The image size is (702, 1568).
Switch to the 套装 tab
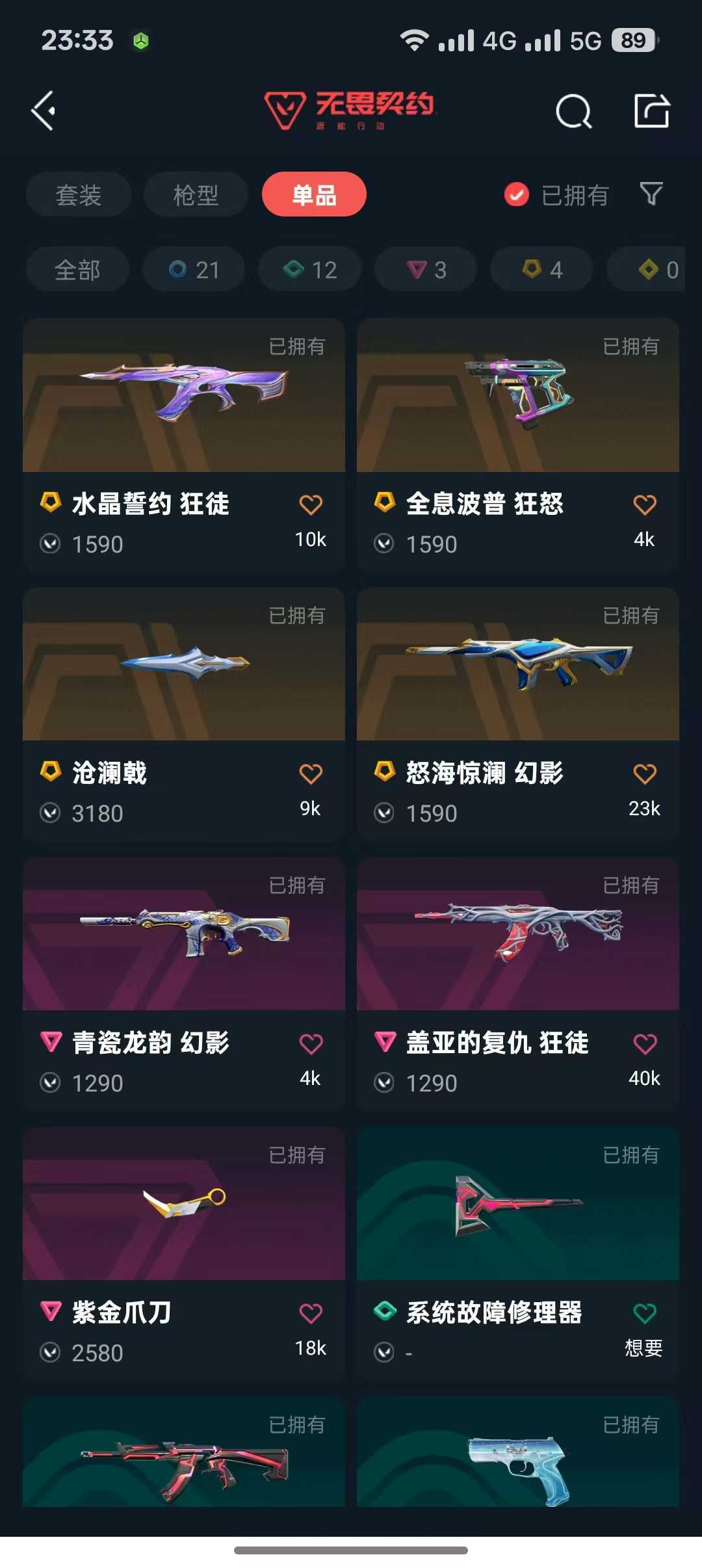(x=79, y=194)
